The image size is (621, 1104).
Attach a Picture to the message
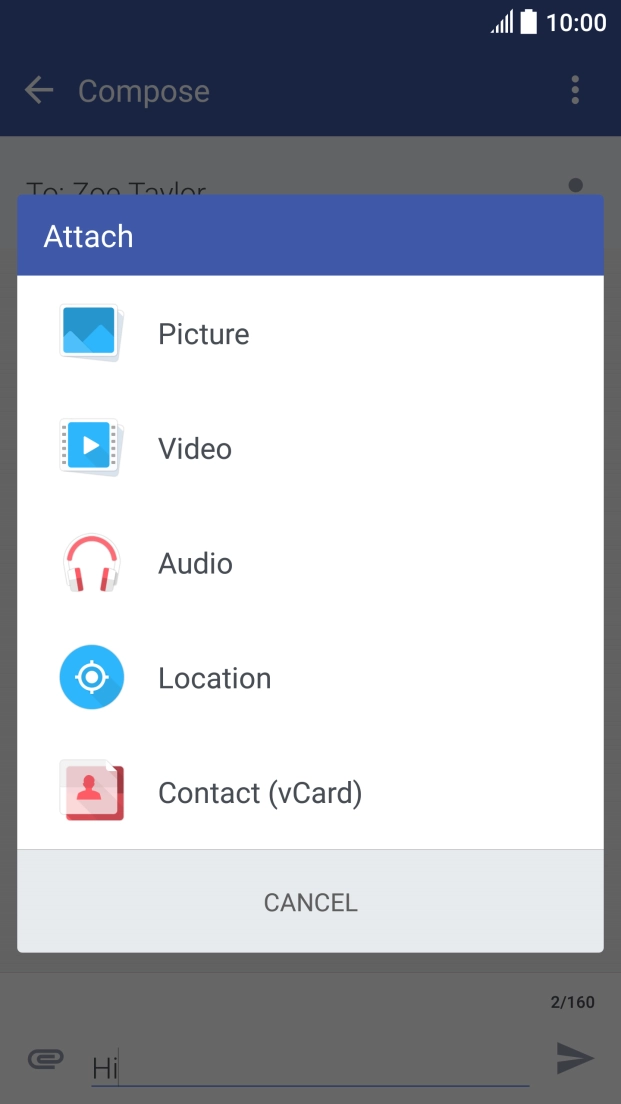(x=204, y=334)
